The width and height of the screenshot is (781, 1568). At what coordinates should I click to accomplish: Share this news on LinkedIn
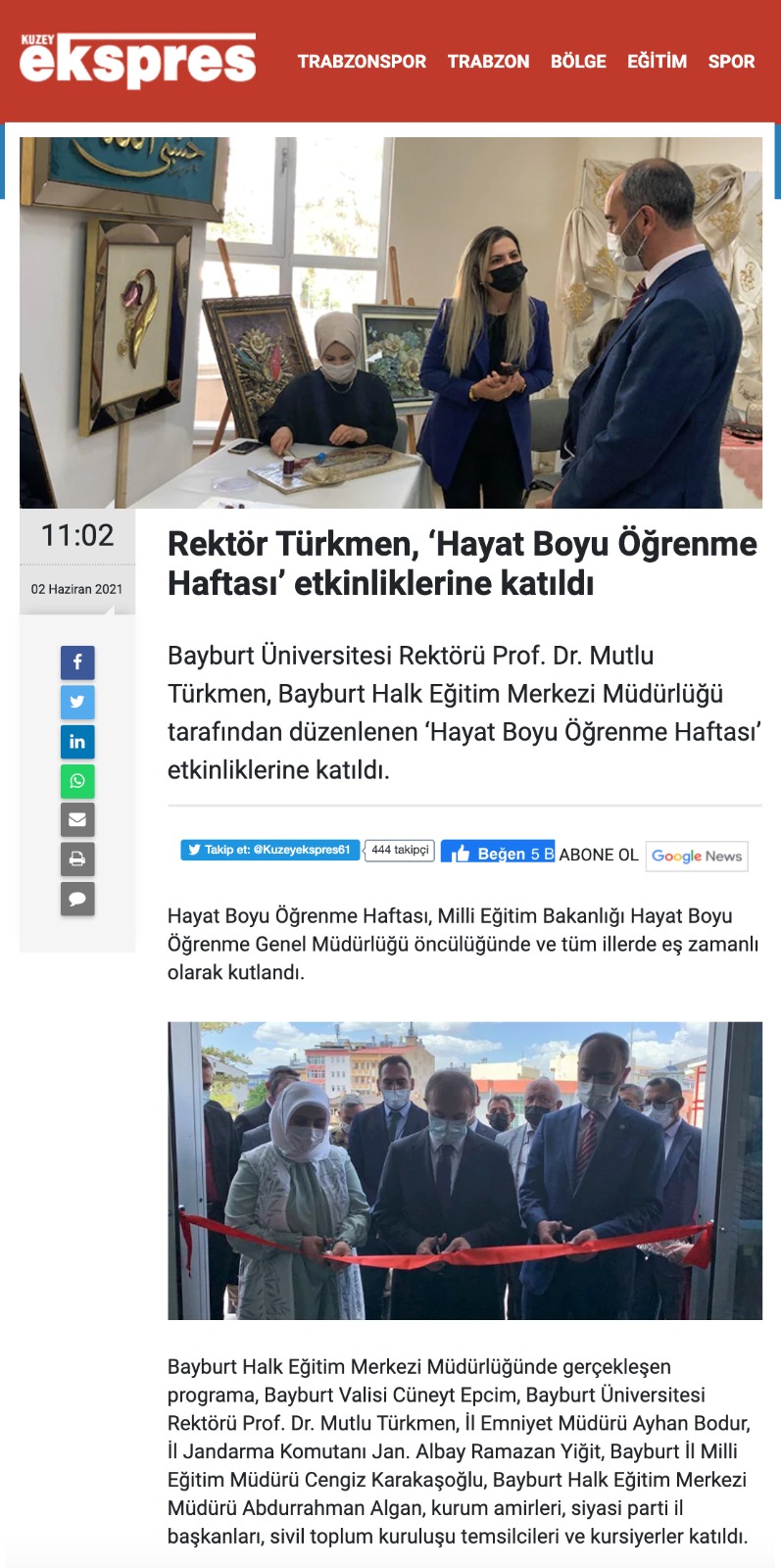[77, 741]
